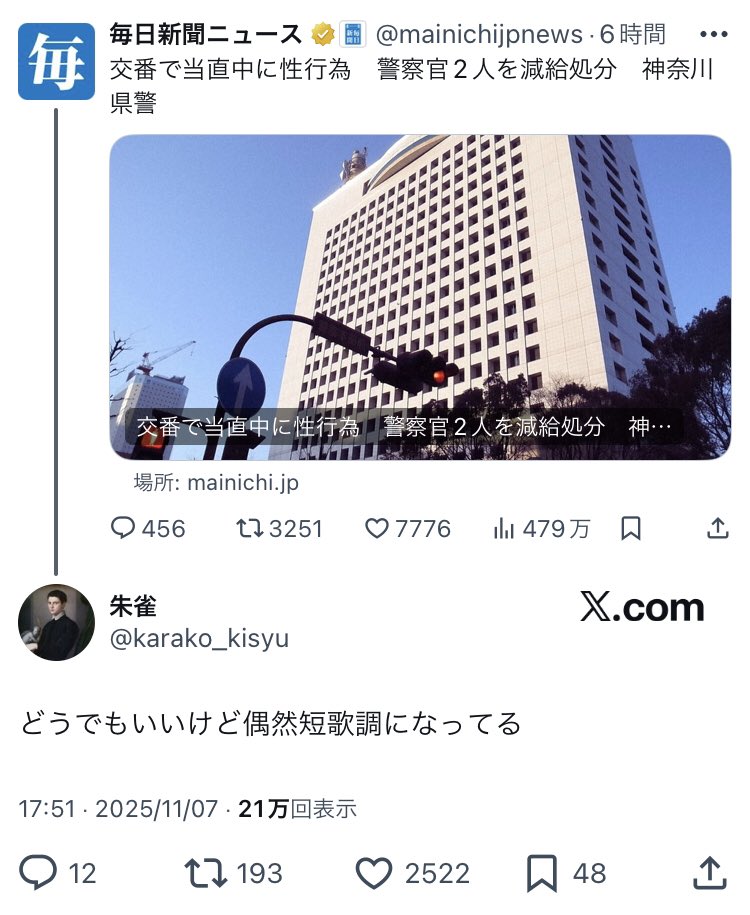
Task: Open 朱雀's profile picture
Action: point(56,622)
